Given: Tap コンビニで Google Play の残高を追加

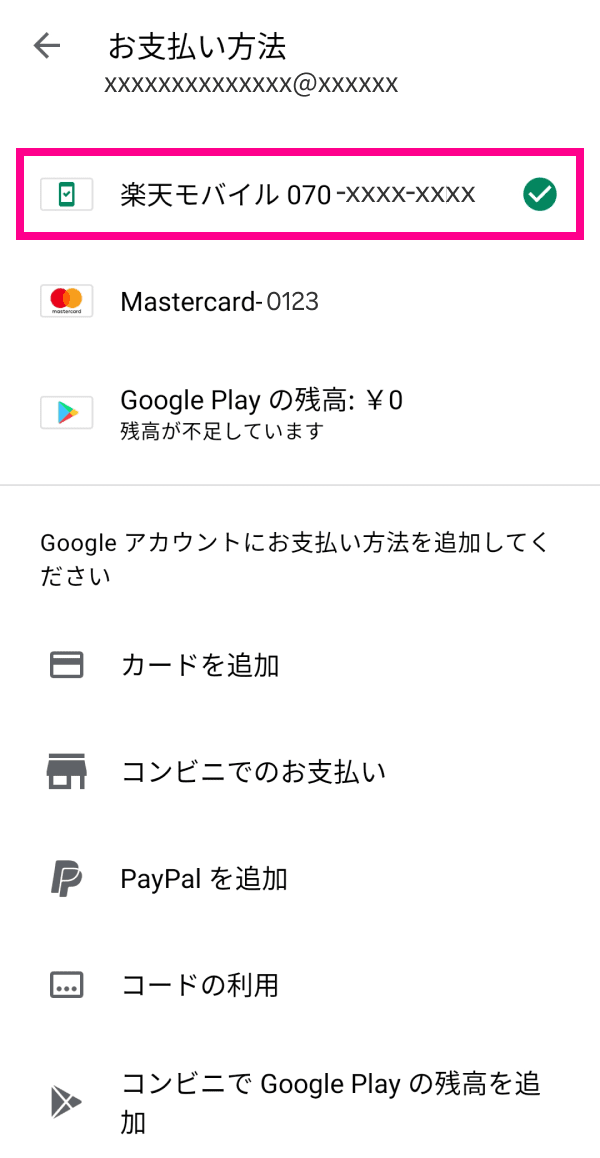Looking at the screenshot, I should pyautogui.click(x=300, y=1102).
